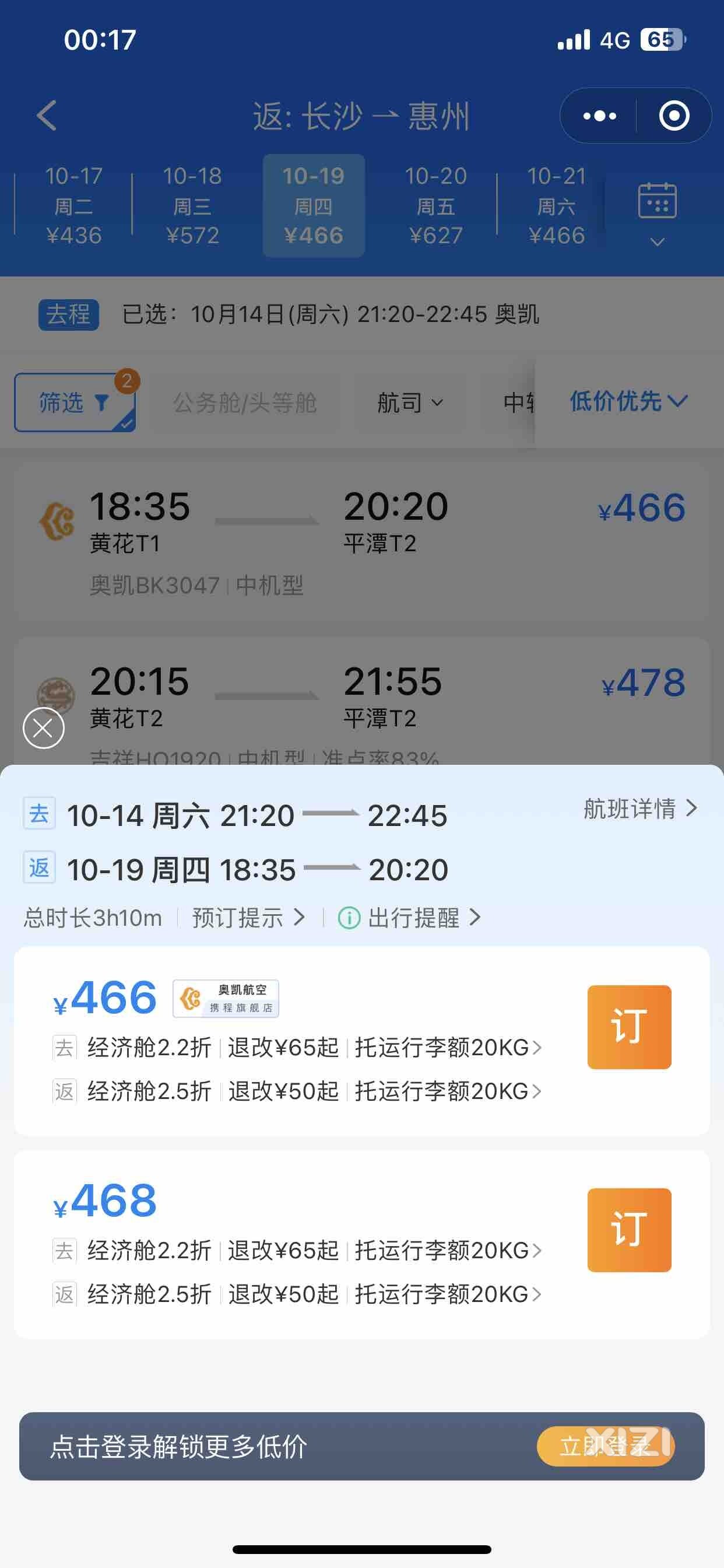The image size is (724, 1568).
Task: Show baggage details for ¥466 outbound fare
Action: [448, 1048]
